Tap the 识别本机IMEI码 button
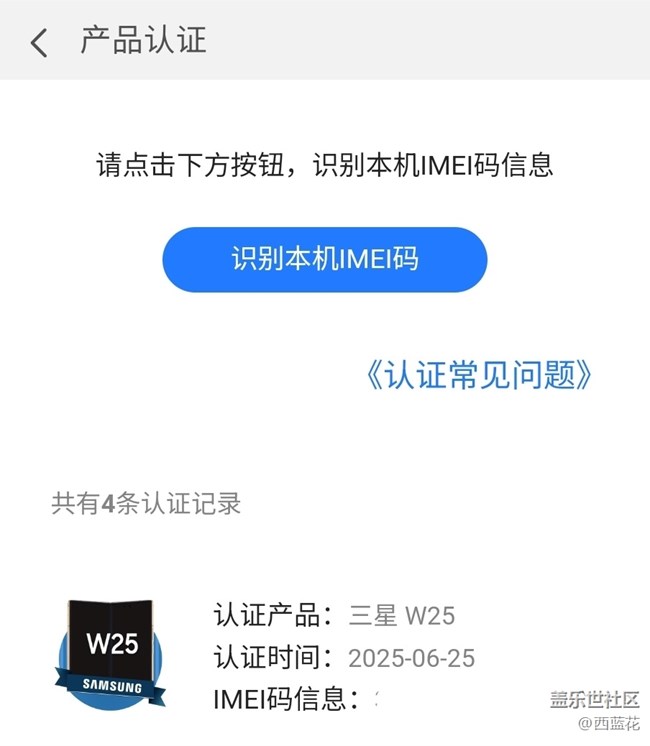This screenshot has width=650, height=746. [x=324, y=260]
